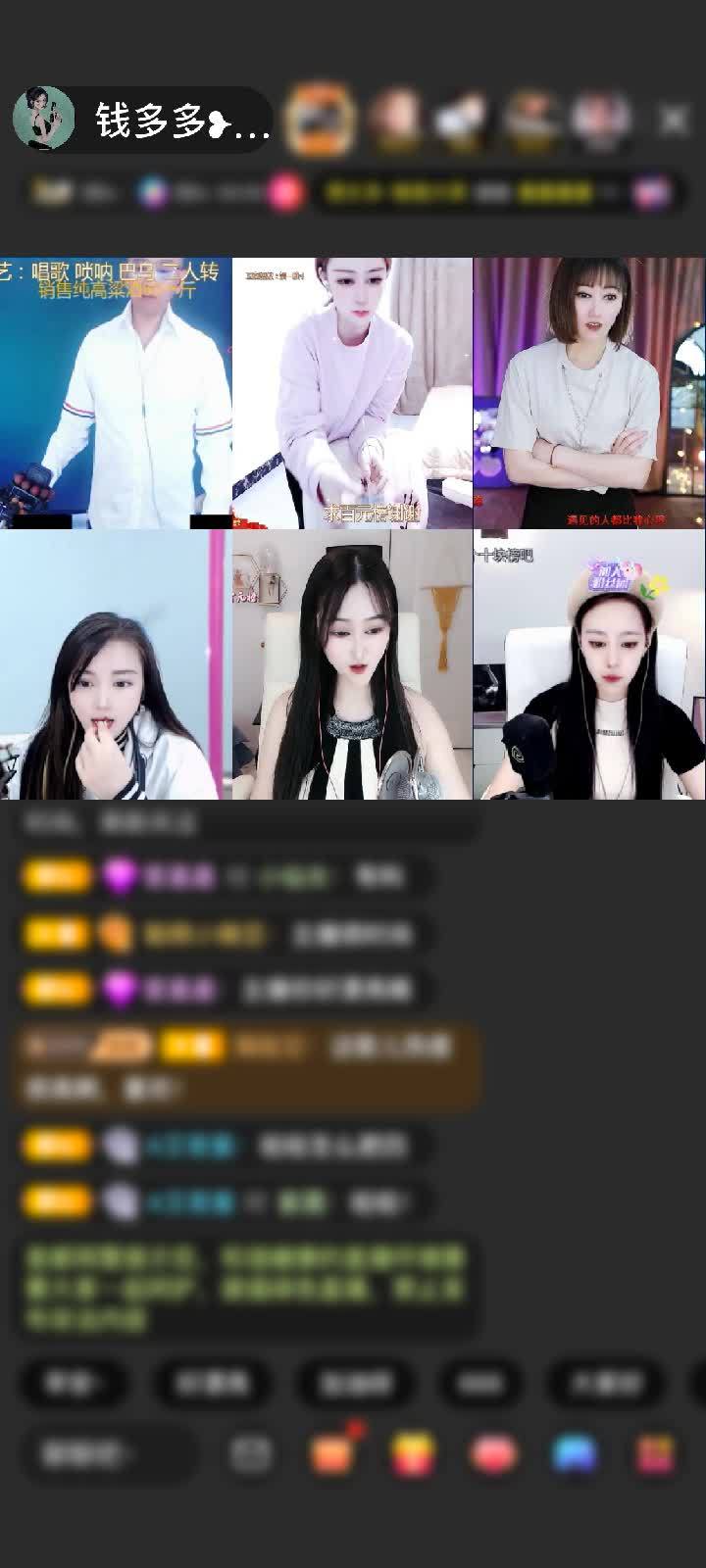This screenshot has height=1568, width=706.
Task: Open the crossed-arms streamer's tile
Action: (x=589, y=393)
